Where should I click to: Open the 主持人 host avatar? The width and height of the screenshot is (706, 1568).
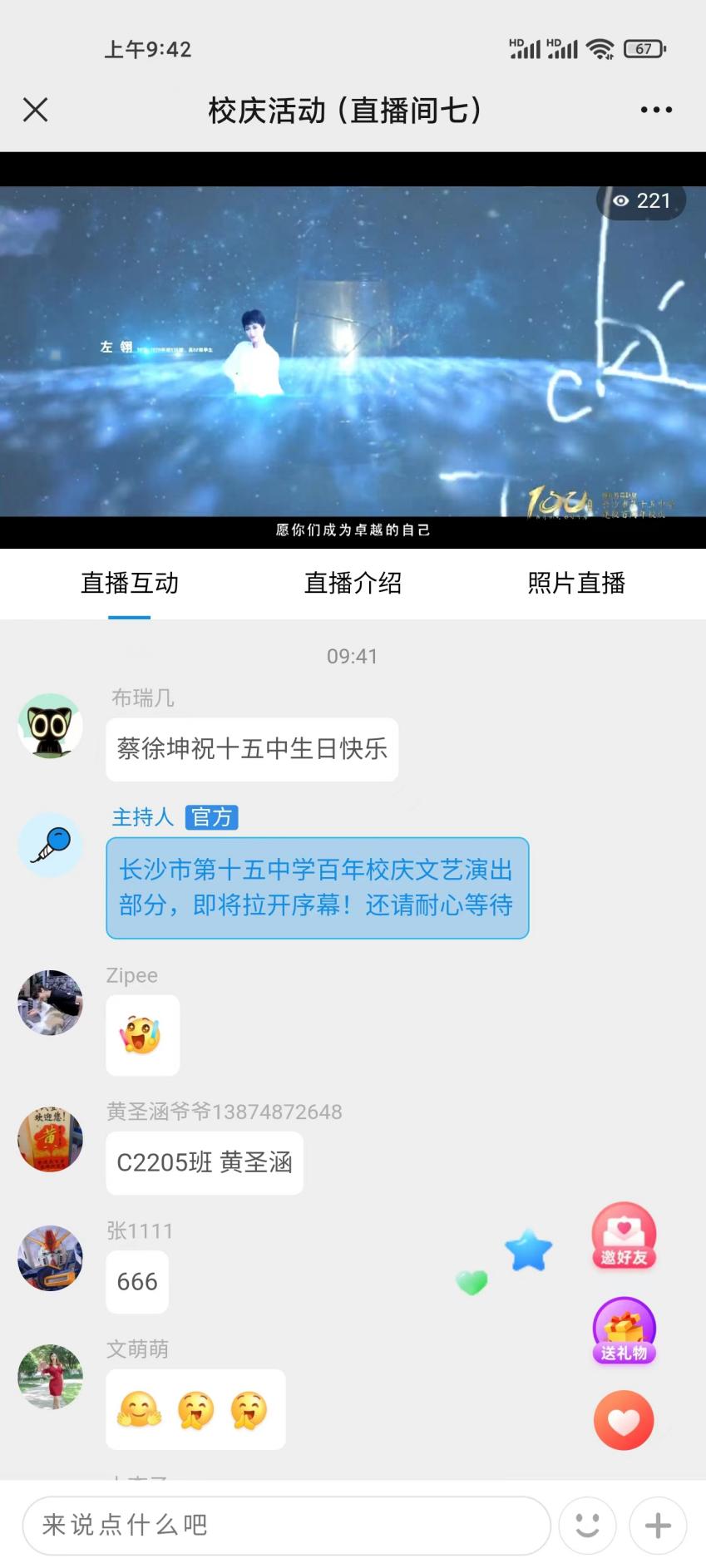pyautogui.click(x=50, y=845)
